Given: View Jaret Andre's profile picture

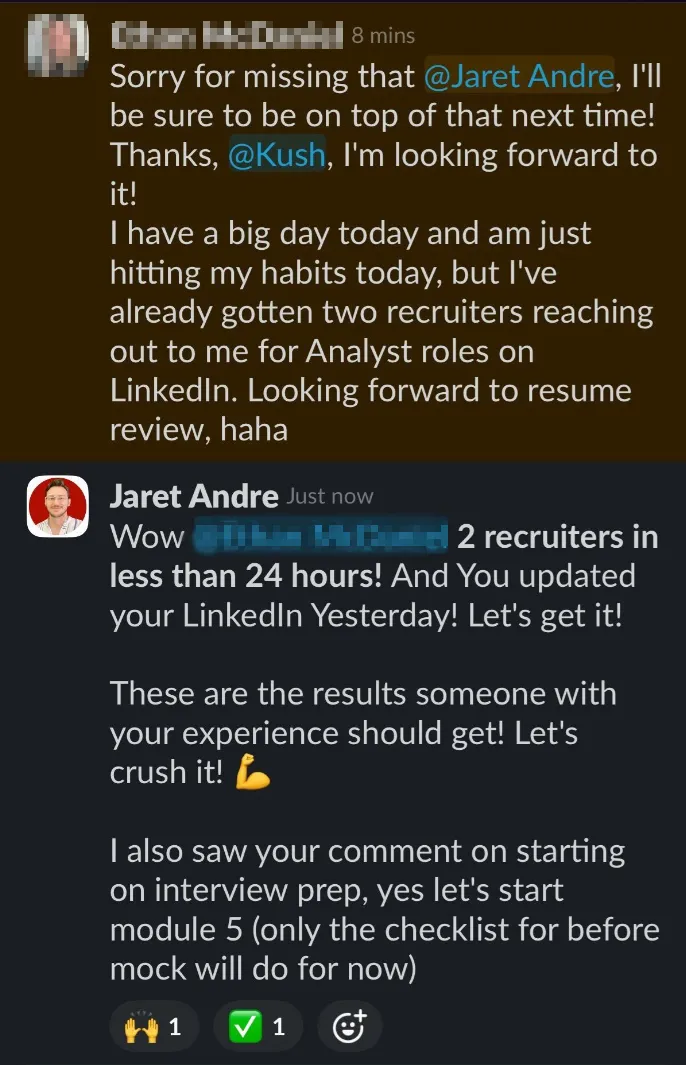Looking at the screenshot, I should point(58,506).
